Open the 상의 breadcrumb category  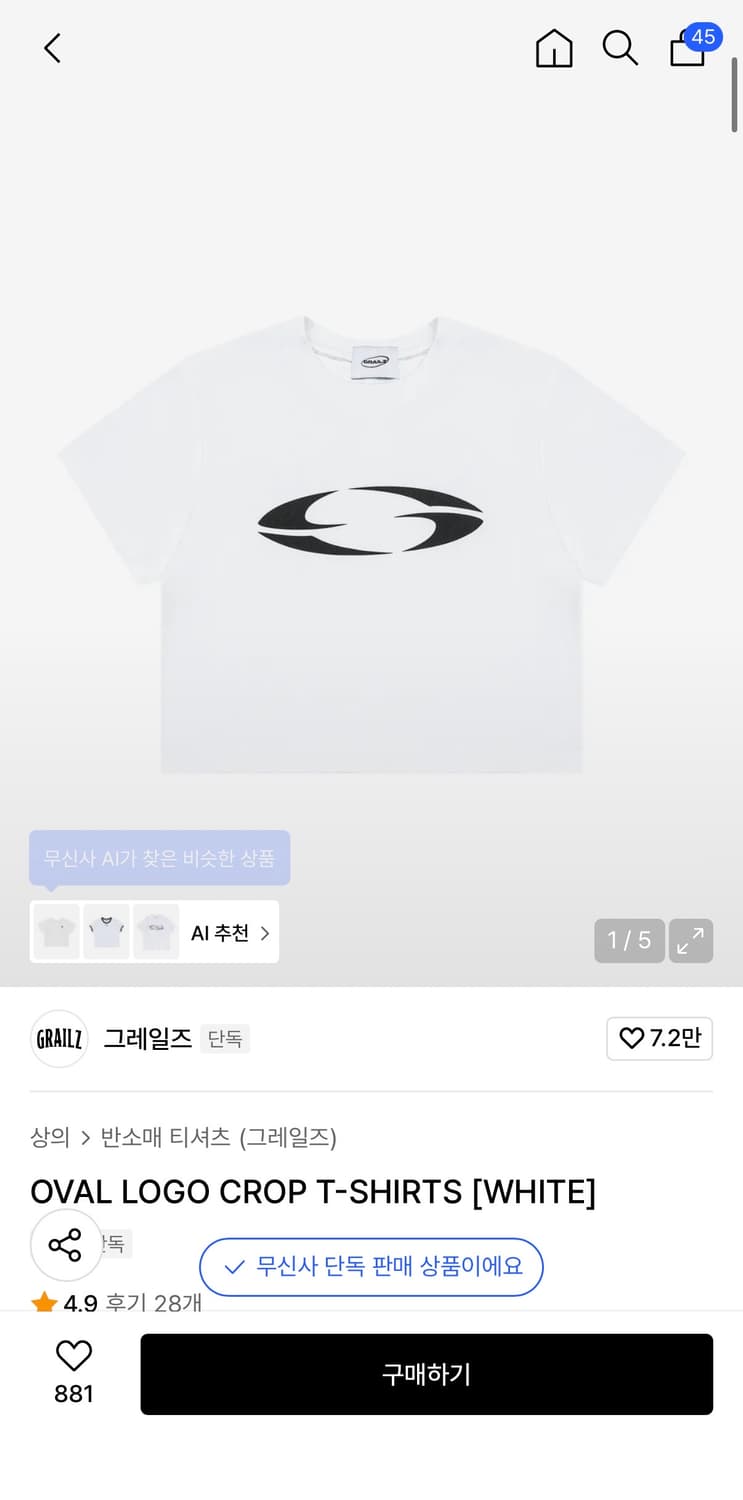coord(49,1138)
